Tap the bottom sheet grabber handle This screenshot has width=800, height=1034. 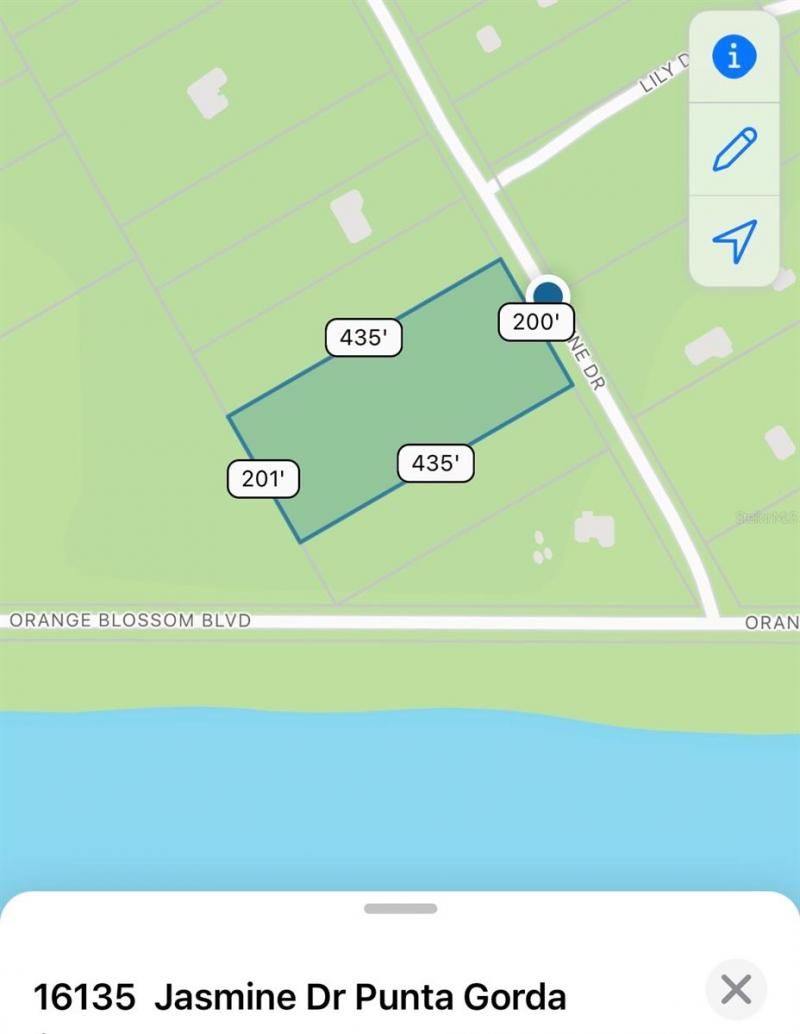(400, 908)
